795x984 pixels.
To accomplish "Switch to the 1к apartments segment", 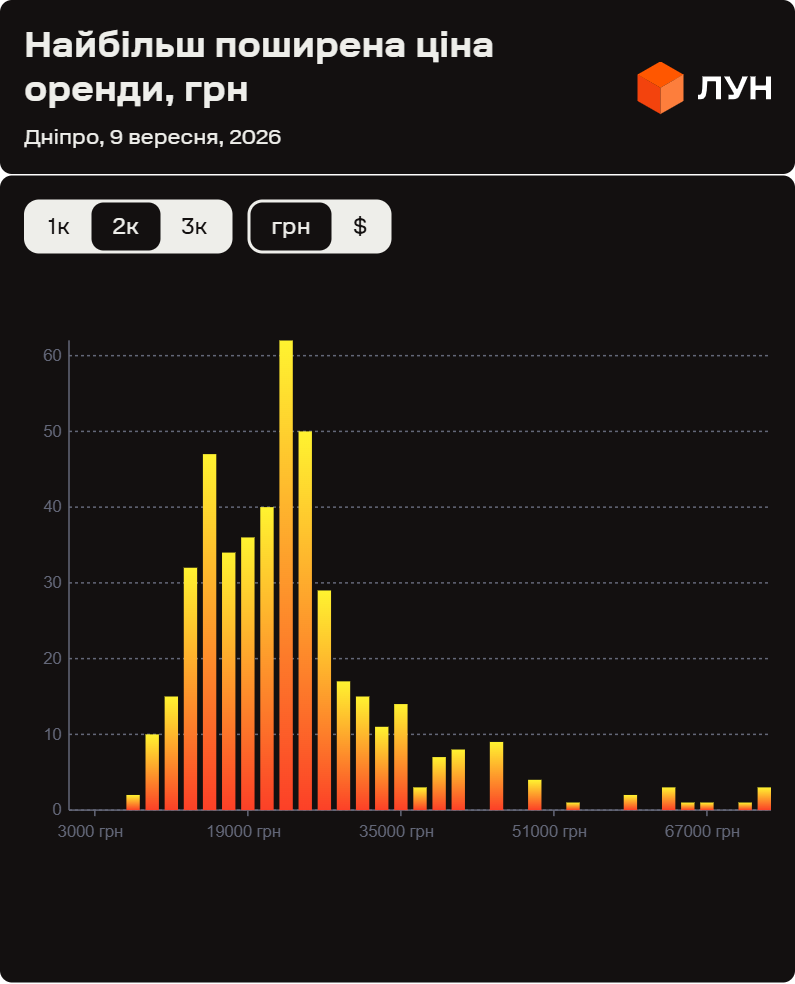I will [58, 227].
